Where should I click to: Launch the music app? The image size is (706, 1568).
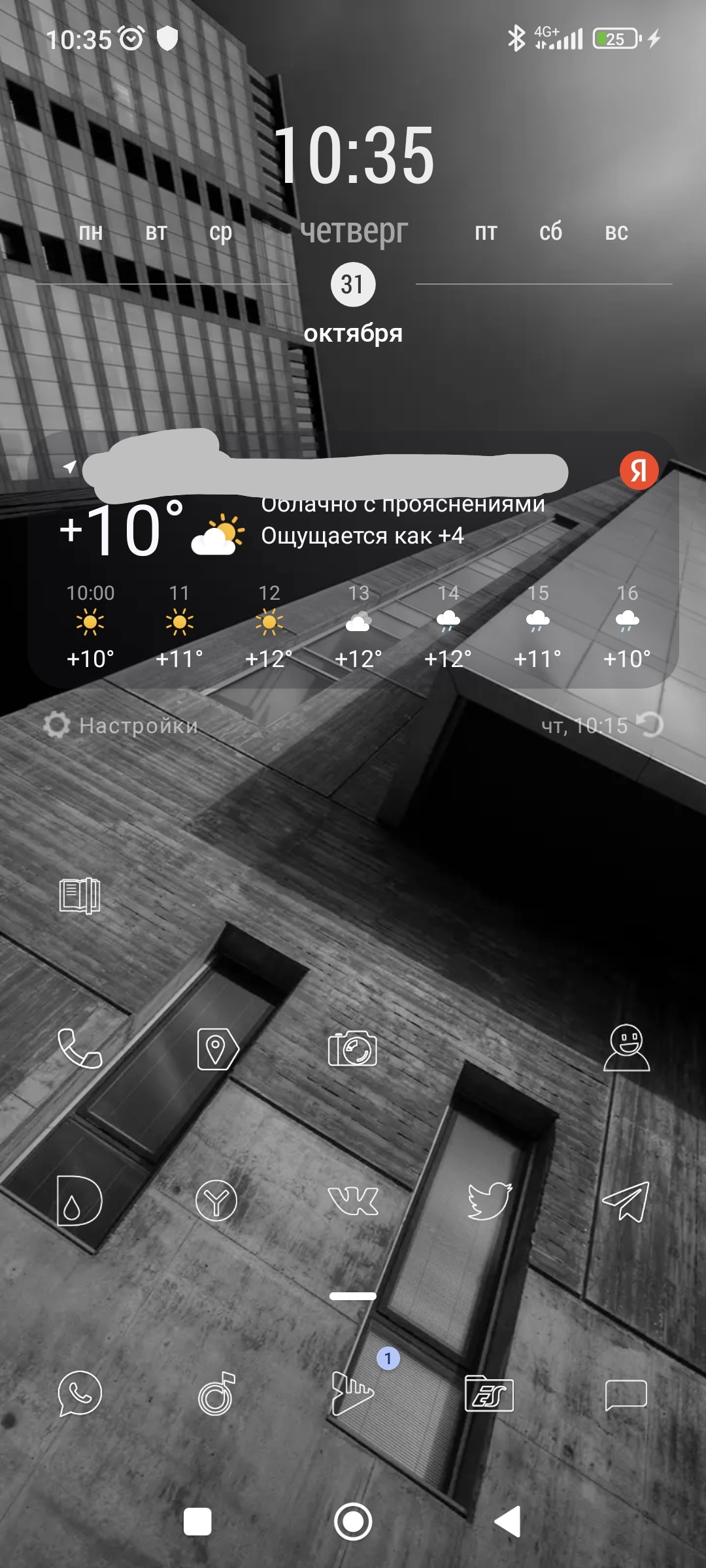(x=216, y=1393)
